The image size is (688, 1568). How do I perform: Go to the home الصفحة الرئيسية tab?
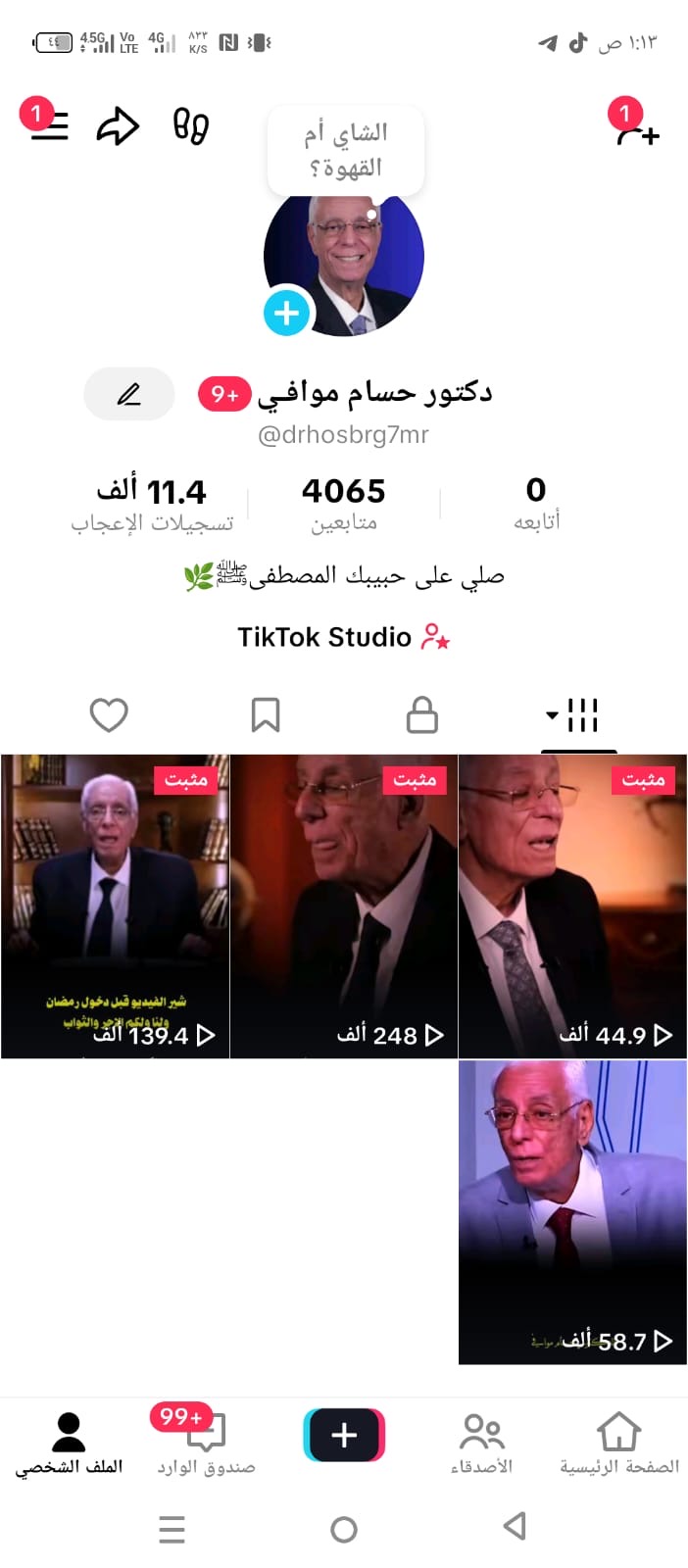tap(619, 1443)
